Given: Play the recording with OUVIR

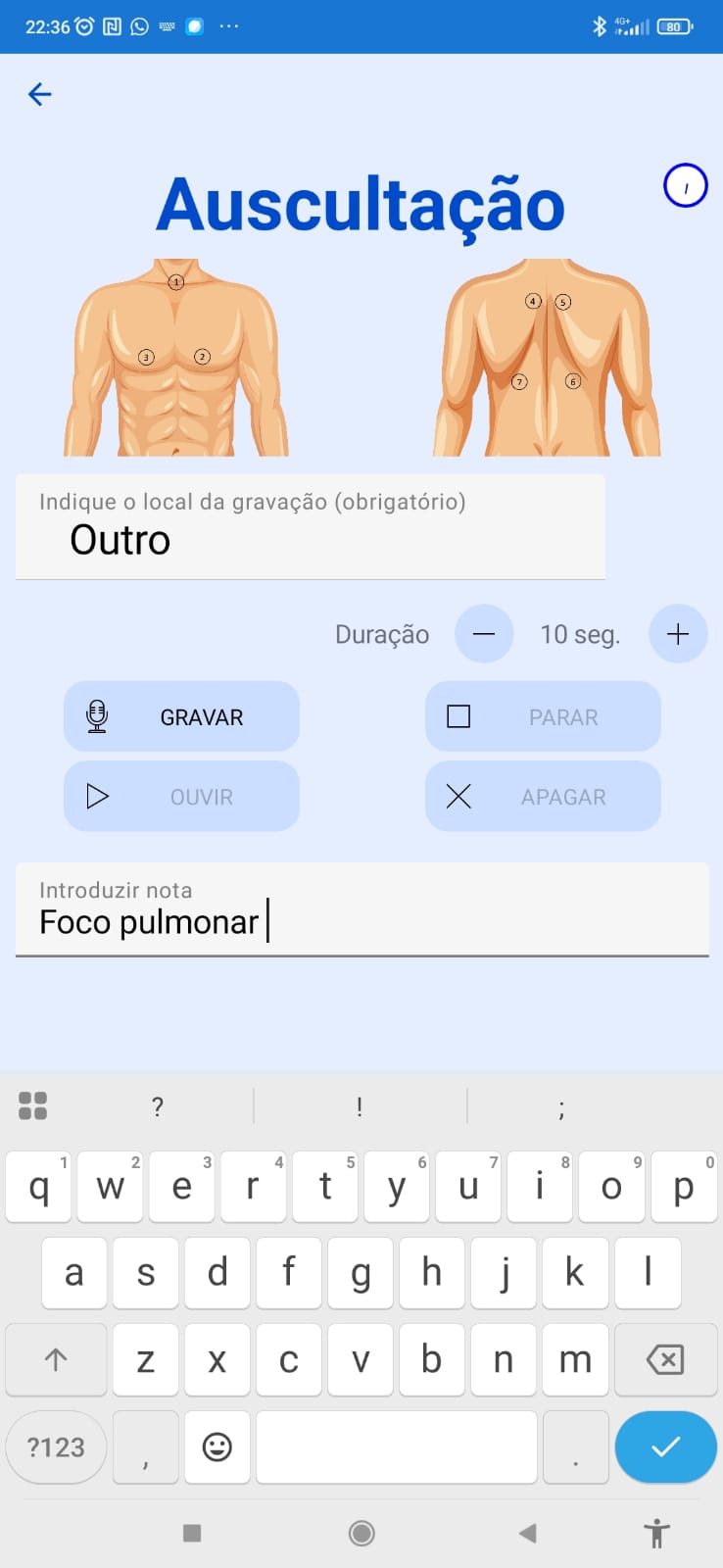Looking at the screenshot, I should pos(181,797).
